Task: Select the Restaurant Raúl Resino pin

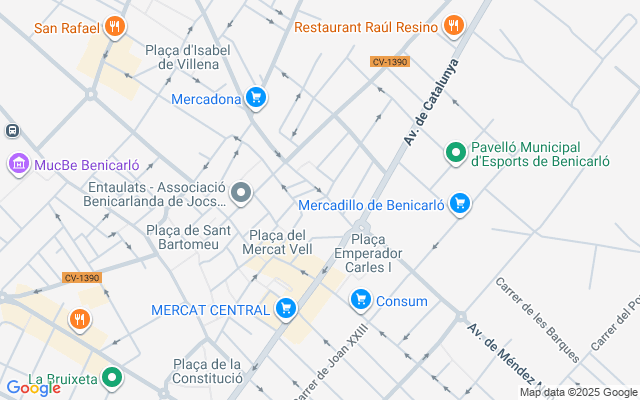Action: point(453,25)
